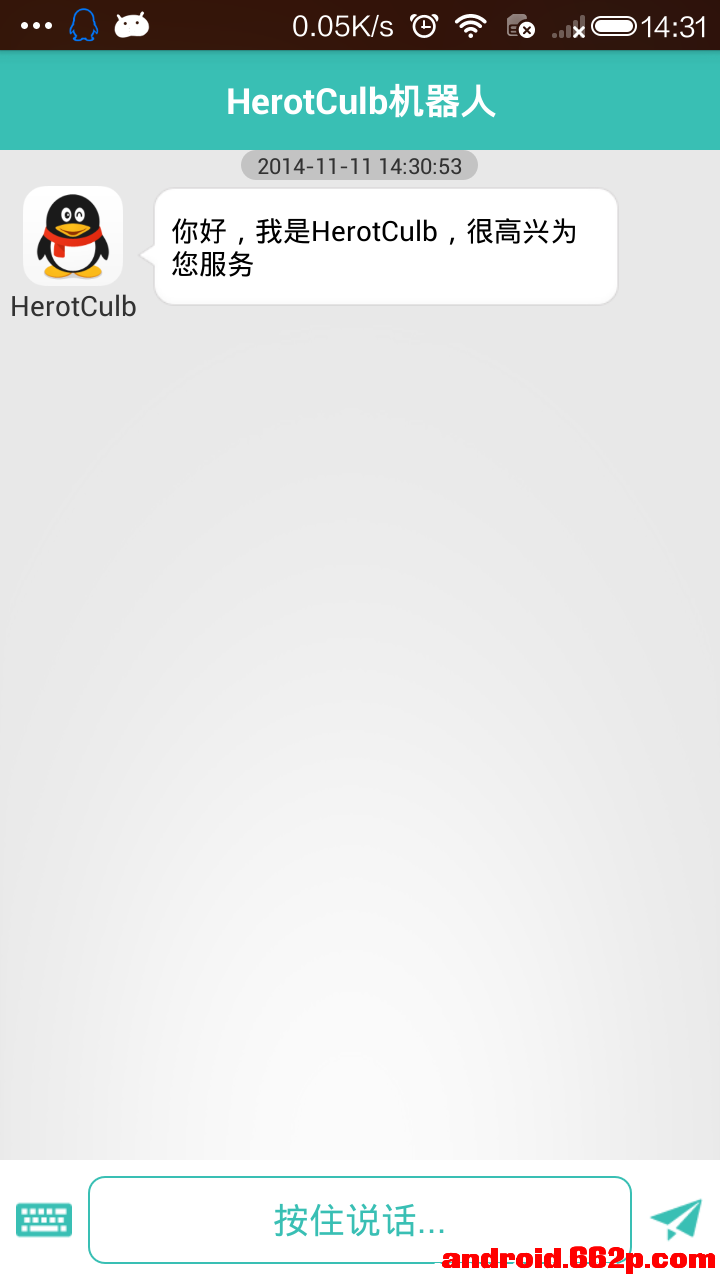The width and height of the screenshot is (720, 1280).
Task: Switch to keyboard input mode
Action: click(x=44, y=1220)
